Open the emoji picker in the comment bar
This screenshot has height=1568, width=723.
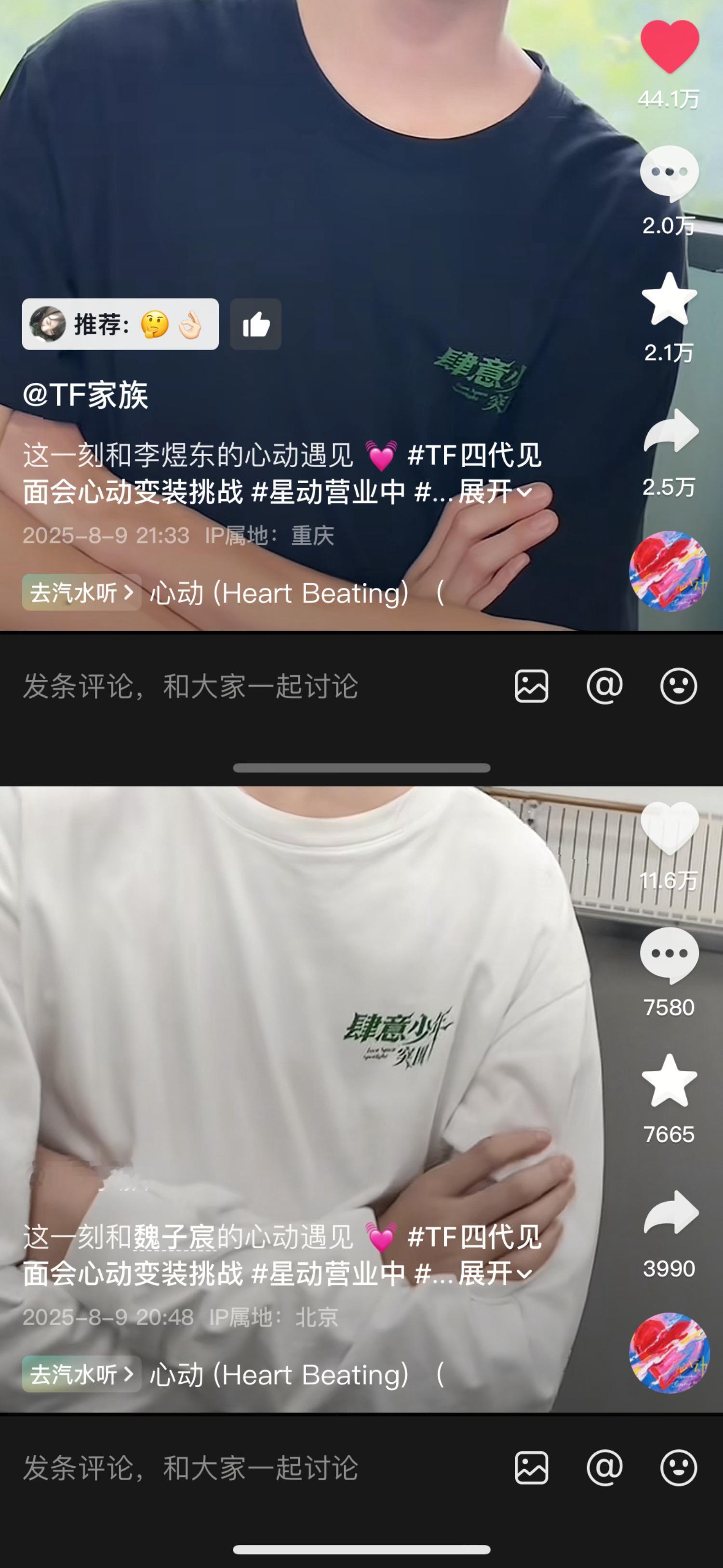(680, 687)
